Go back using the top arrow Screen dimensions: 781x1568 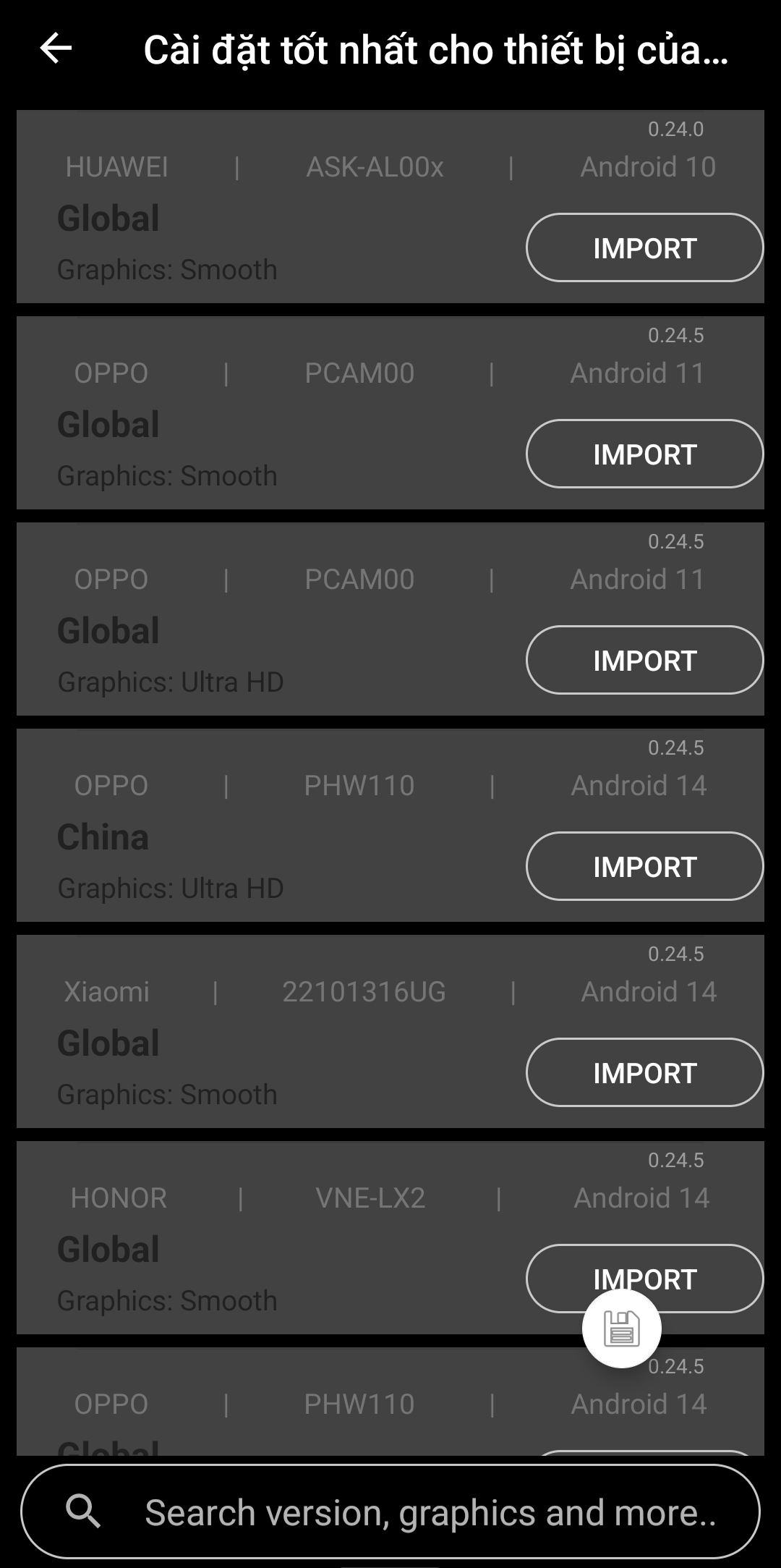[56, 49]
